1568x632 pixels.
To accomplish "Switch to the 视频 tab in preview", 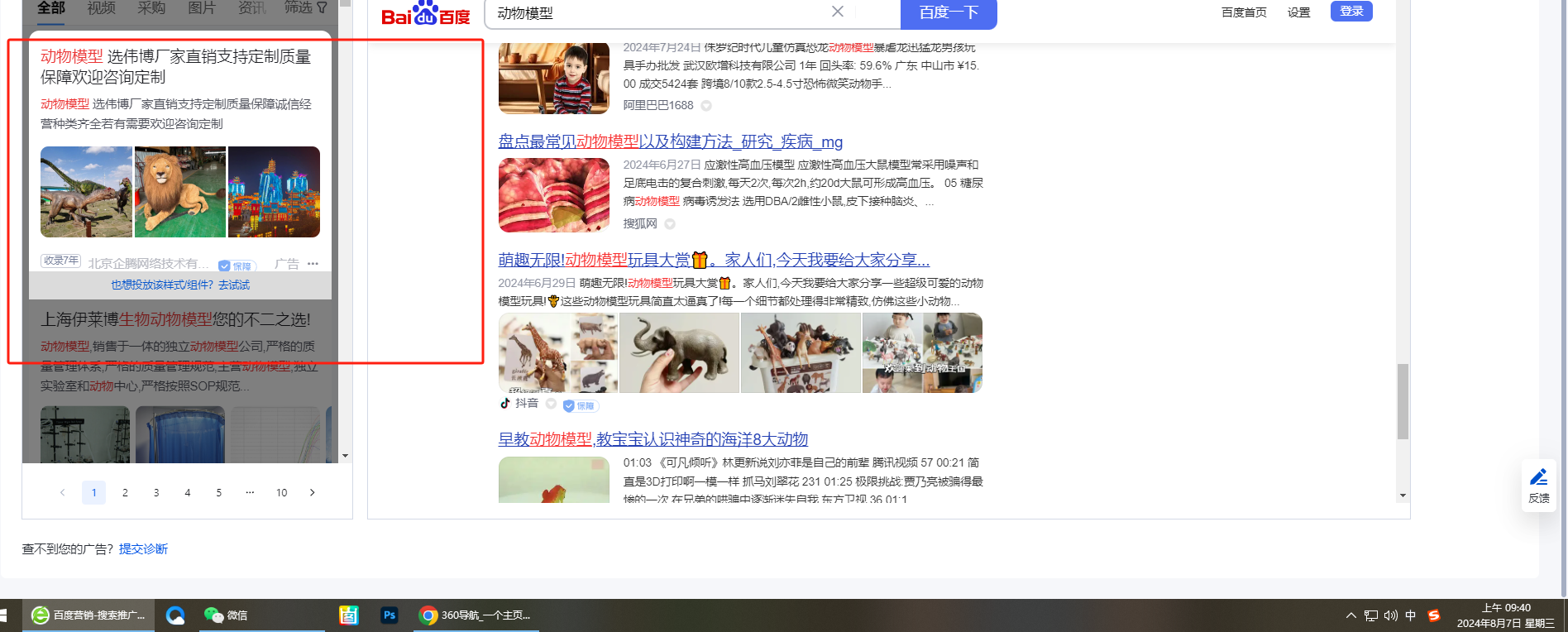I will (102, 7).
